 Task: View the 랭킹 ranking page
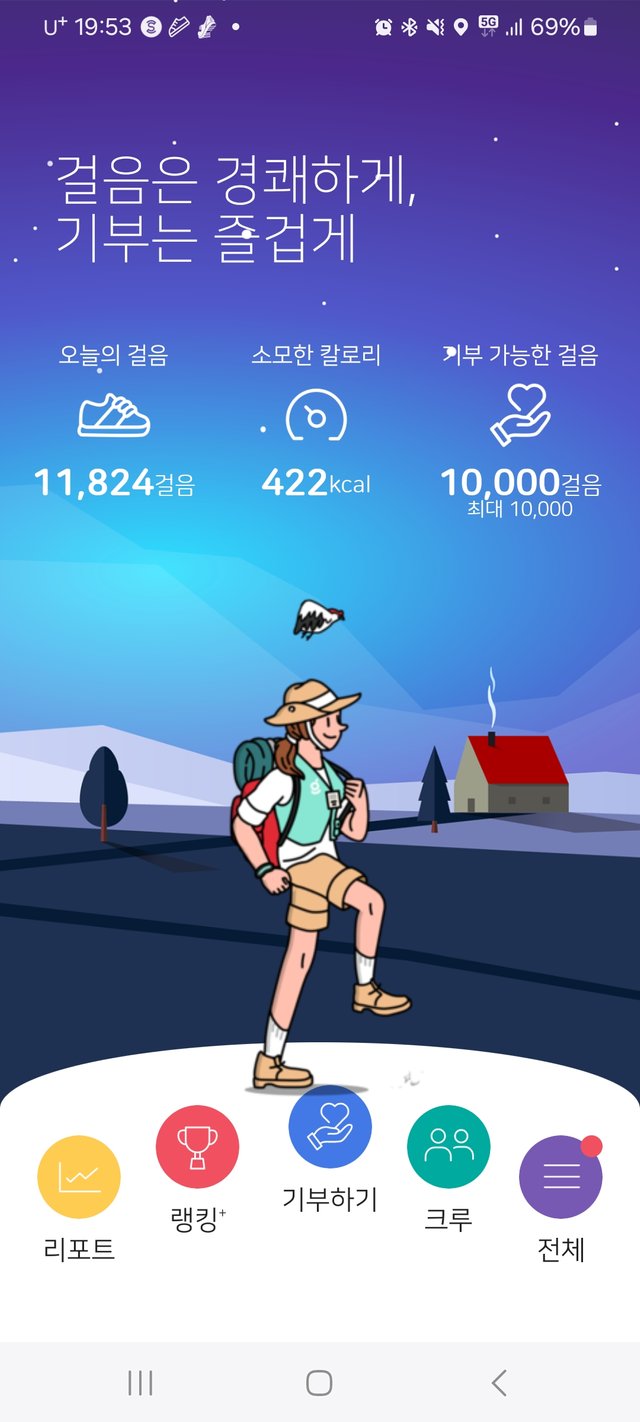click(x=197, y=1147)
